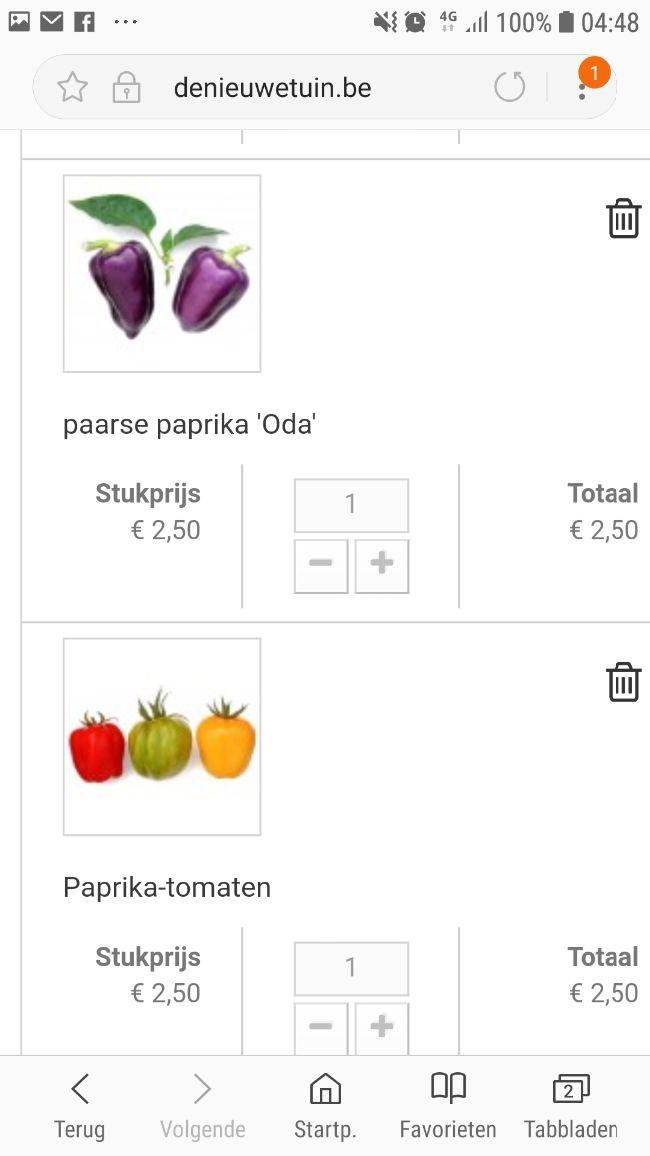
Task: Decrease quantity of paarse paprika 'Oda'
Action: 321,566
